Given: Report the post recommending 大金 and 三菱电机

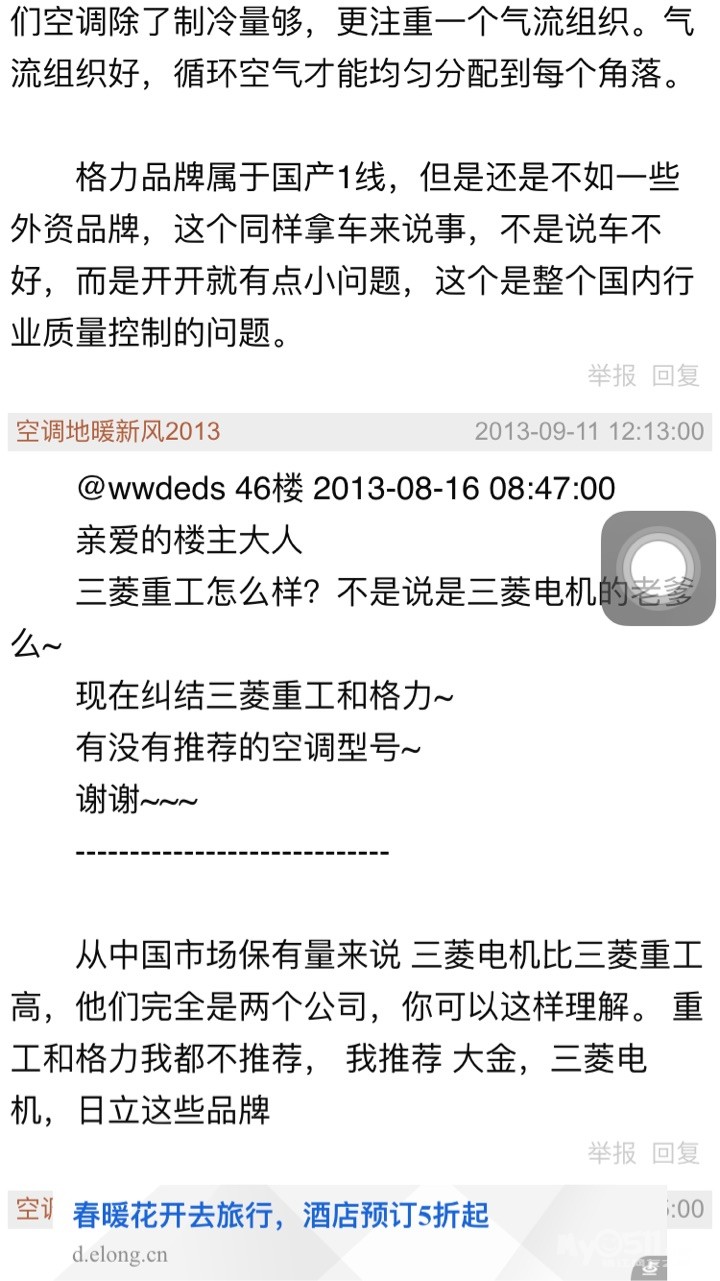Looking at the screenshot, I should 612,1153.
